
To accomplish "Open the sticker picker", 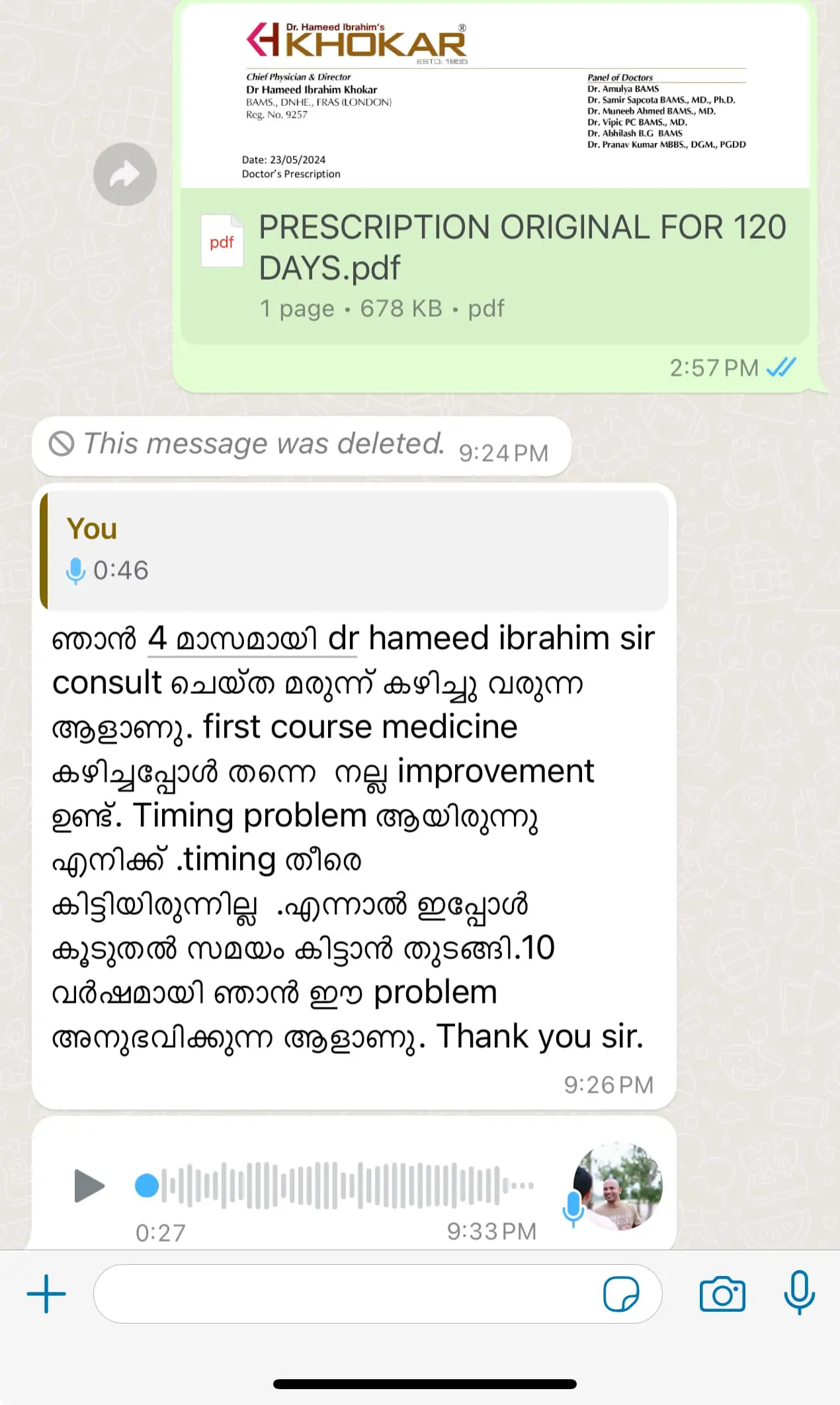I will pyautogui.click(x=621, y=1294).
